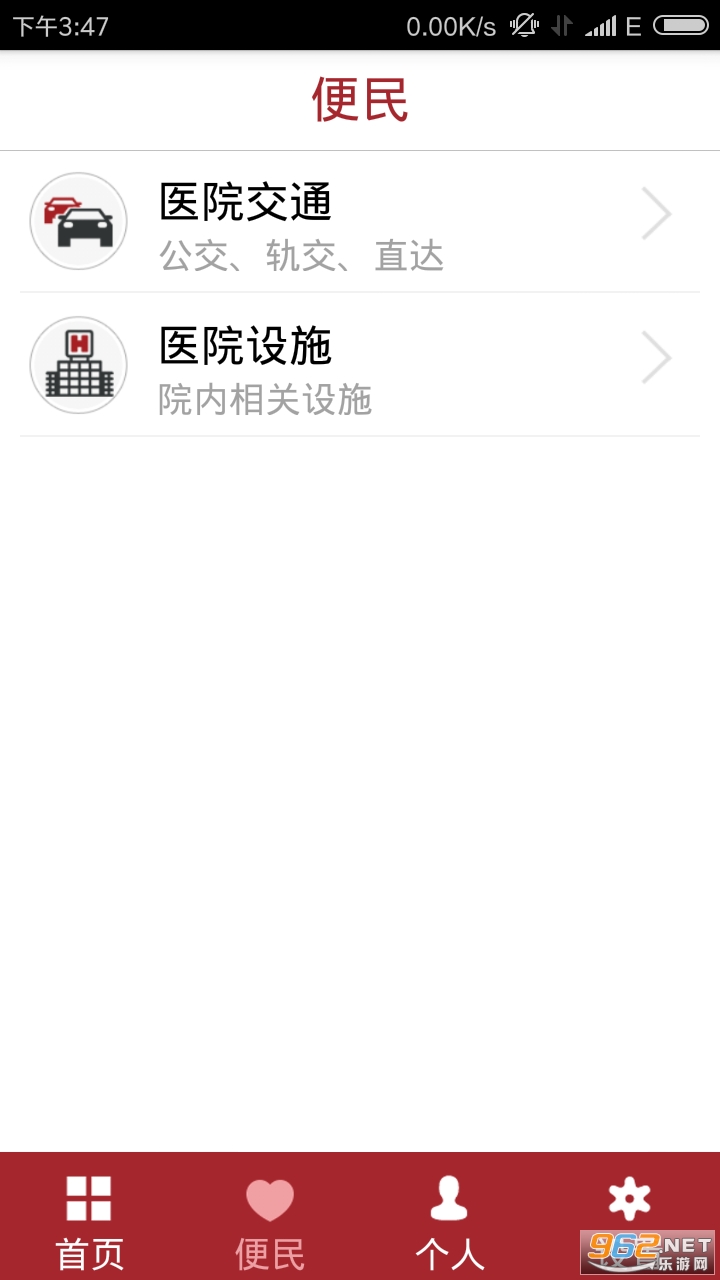The width and height of the screenshot is (720, 1280).
Task: Open 医院交通 transport info row
Action: pyautogui.click(x=360, y=221)
